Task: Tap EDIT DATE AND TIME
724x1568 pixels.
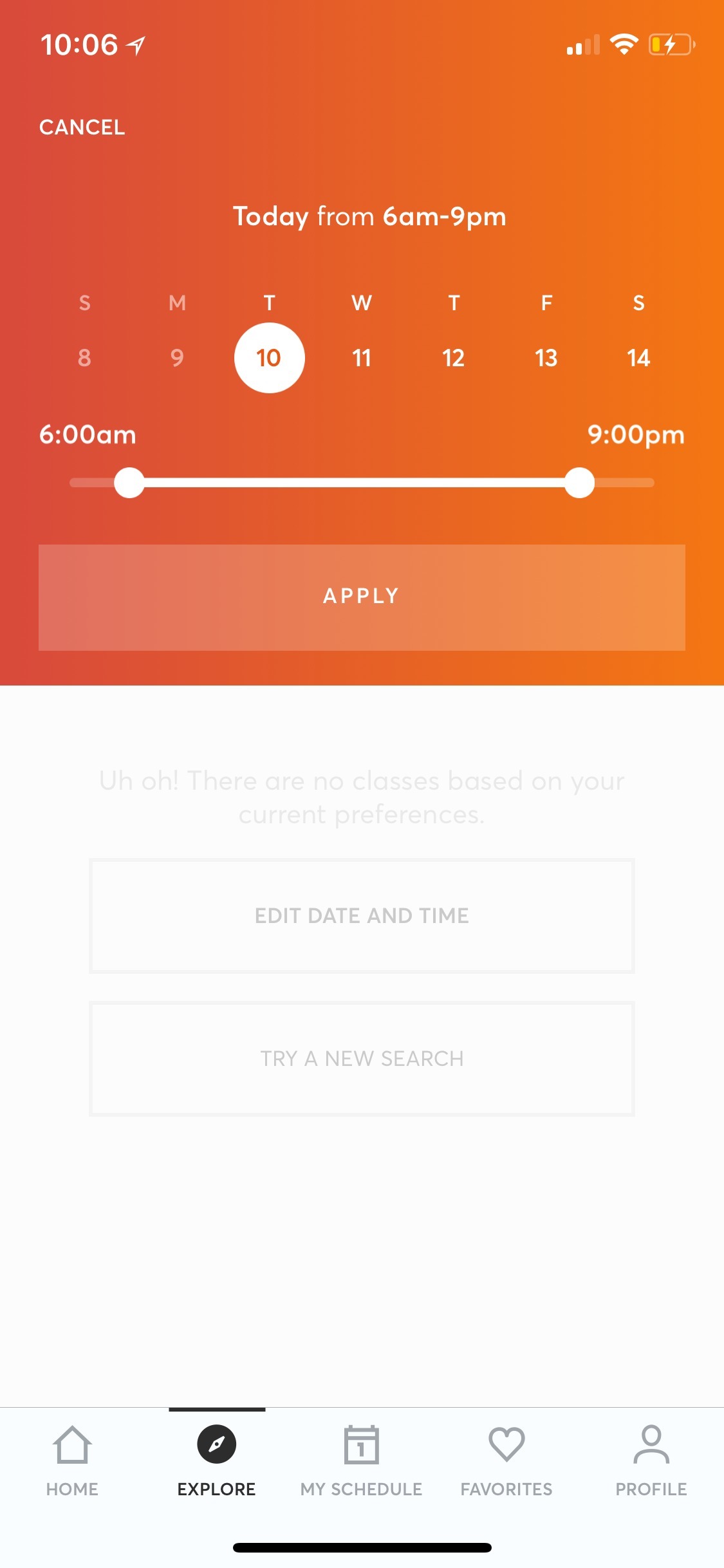Action: [x=362, y=915]
